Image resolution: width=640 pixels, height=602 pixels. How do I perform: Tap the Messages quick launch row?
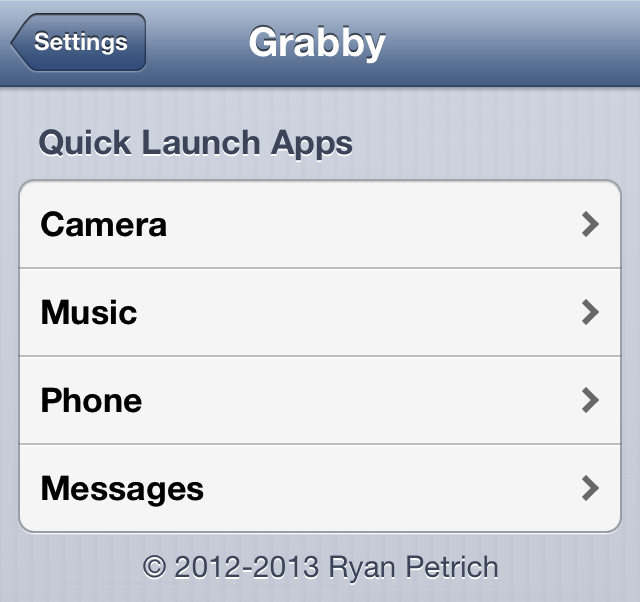click(x=320, y=488)
